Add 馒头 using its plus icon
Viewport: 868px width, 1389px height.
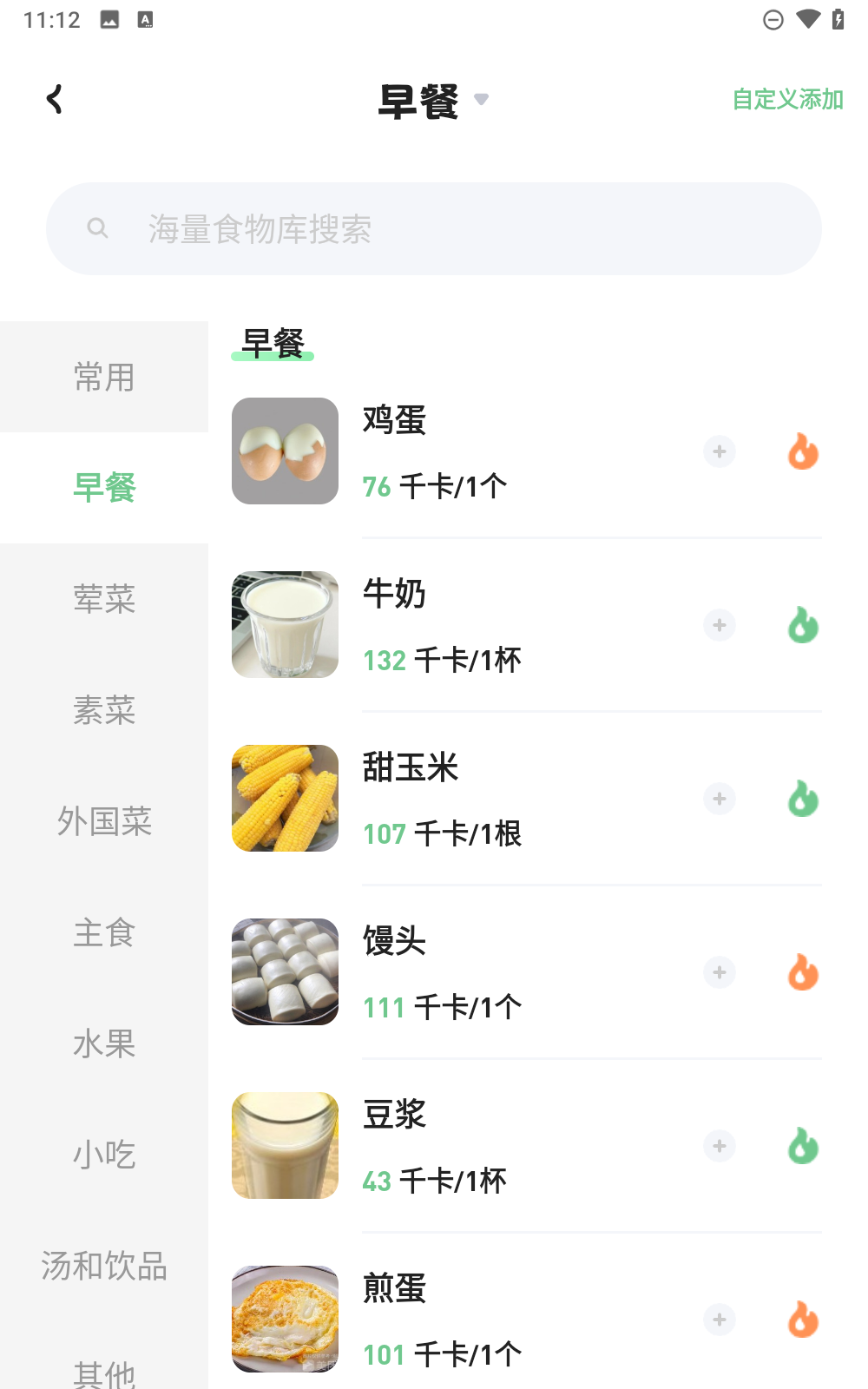[720, 972]
